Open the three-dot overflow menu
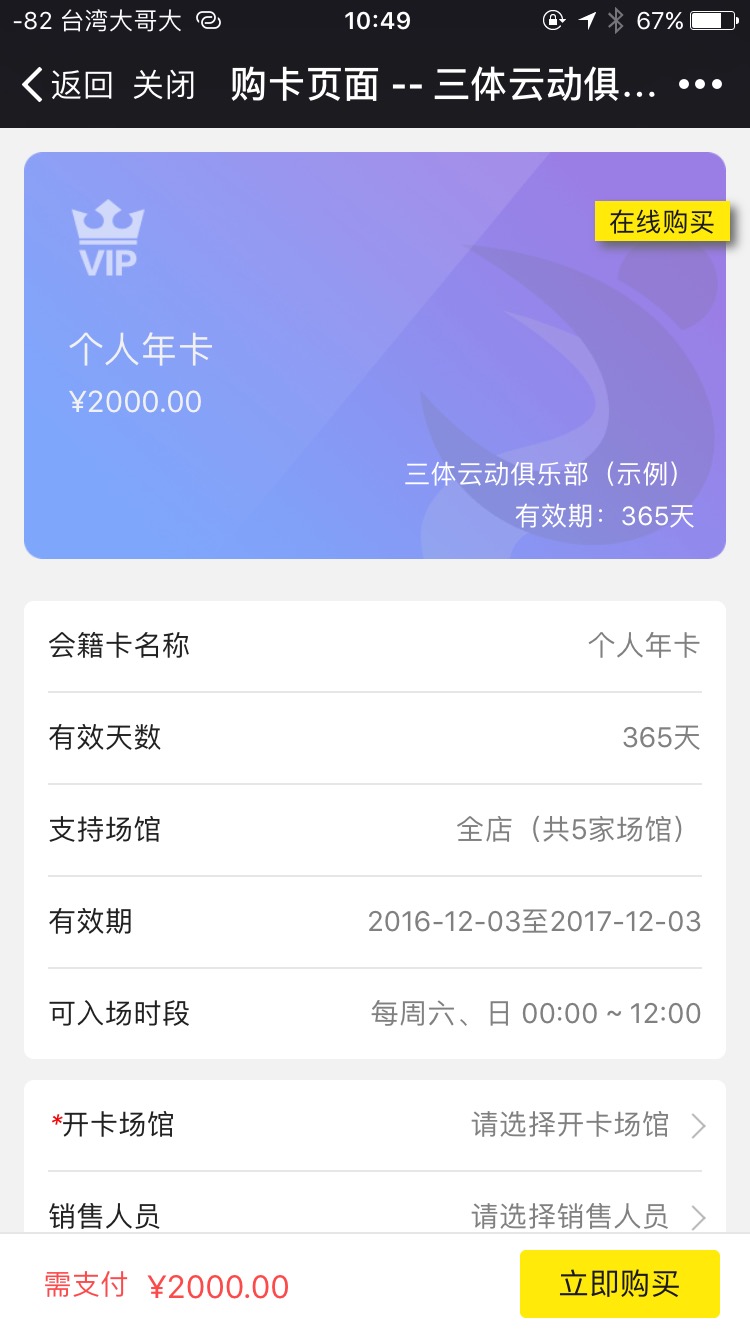This screenshot has width=750, height=1334. click(700, 86)
